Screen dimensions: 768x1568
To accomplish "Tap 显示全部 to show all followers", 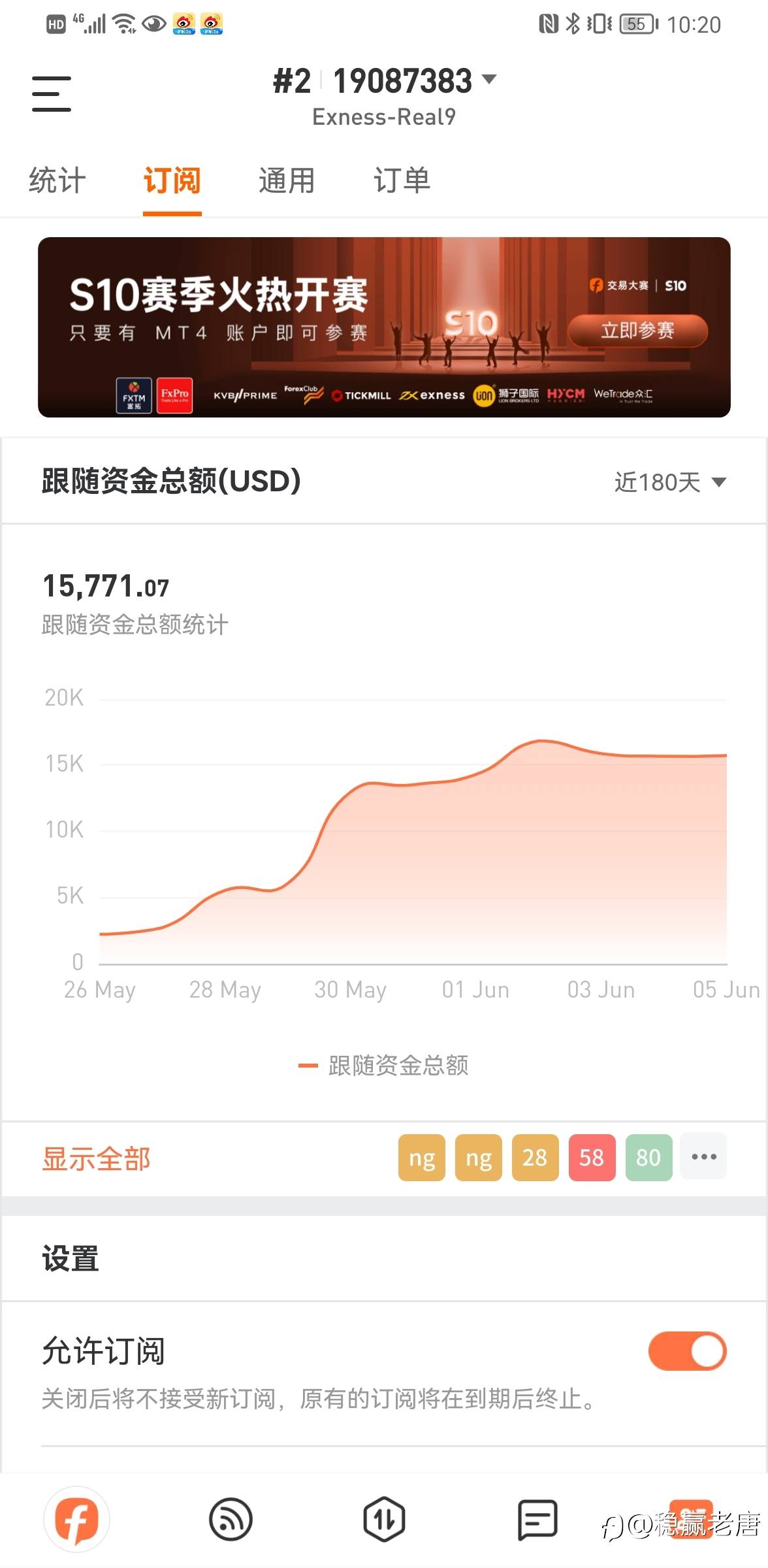I will pyautogui.click(x=97, y=1158).
